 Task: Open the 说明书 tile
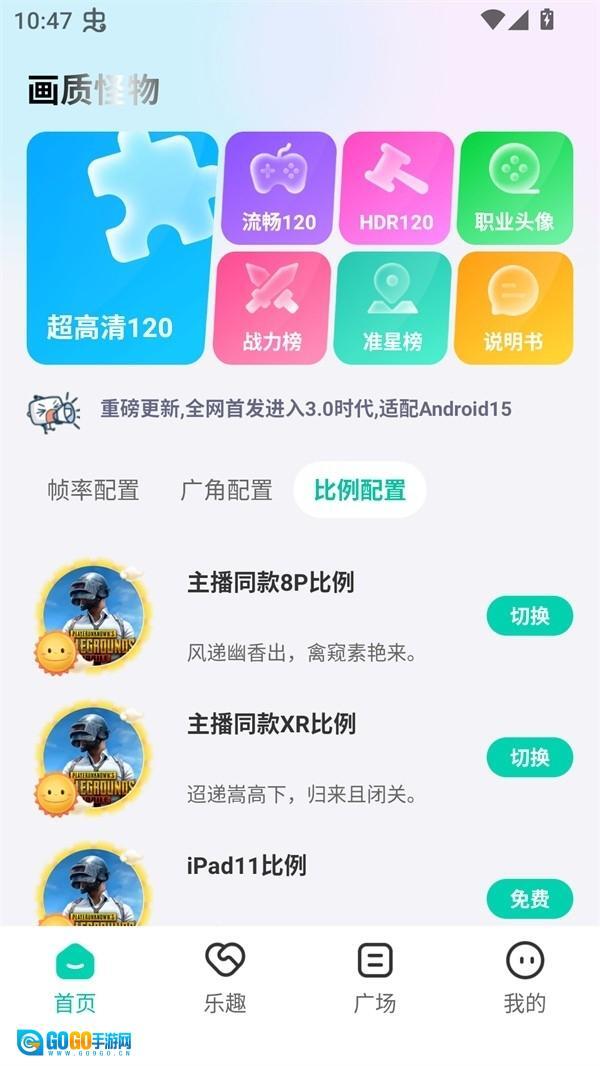513,308
